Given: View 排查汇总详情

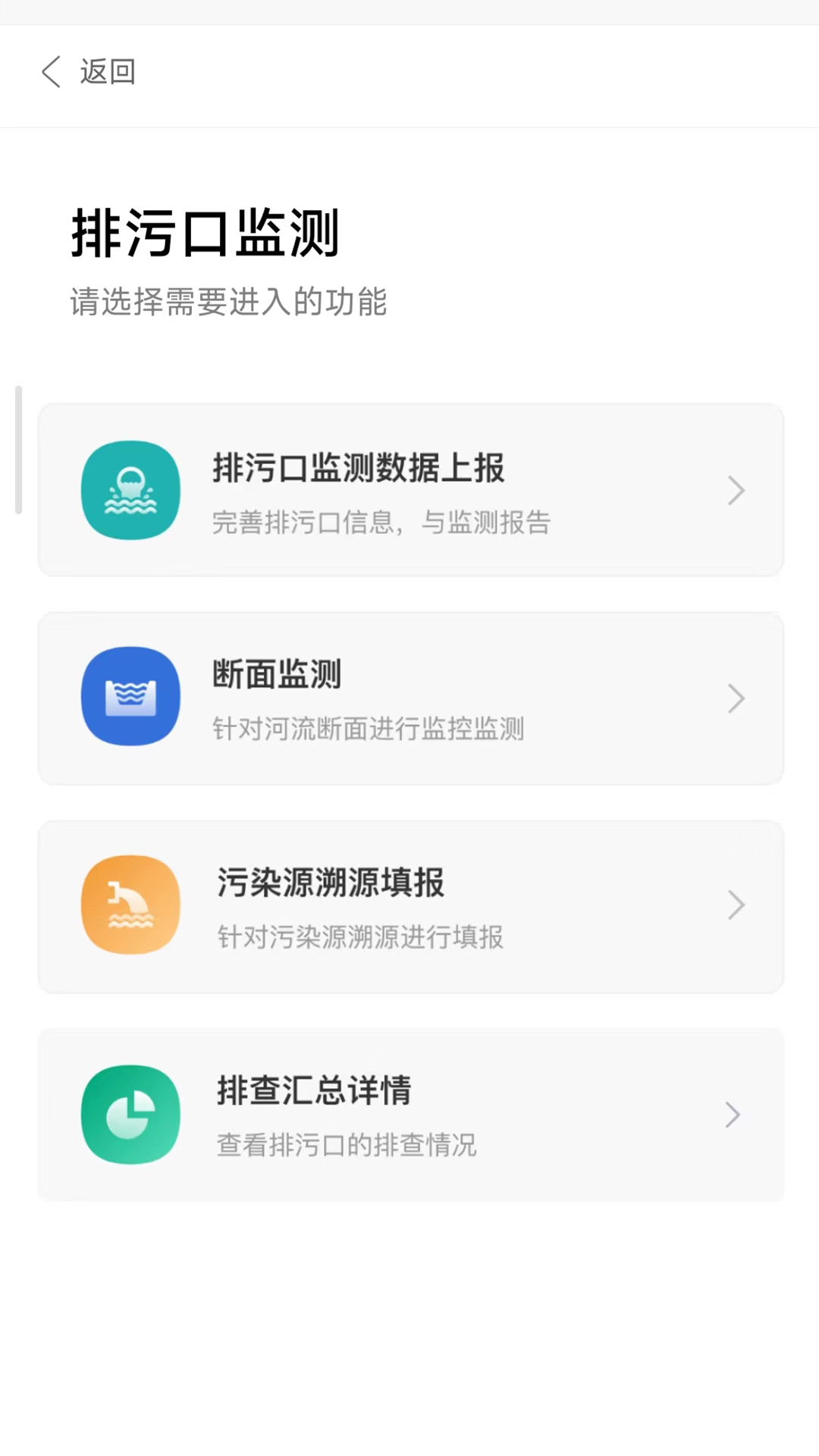Looking at the screenshot, I should 410,1115.
